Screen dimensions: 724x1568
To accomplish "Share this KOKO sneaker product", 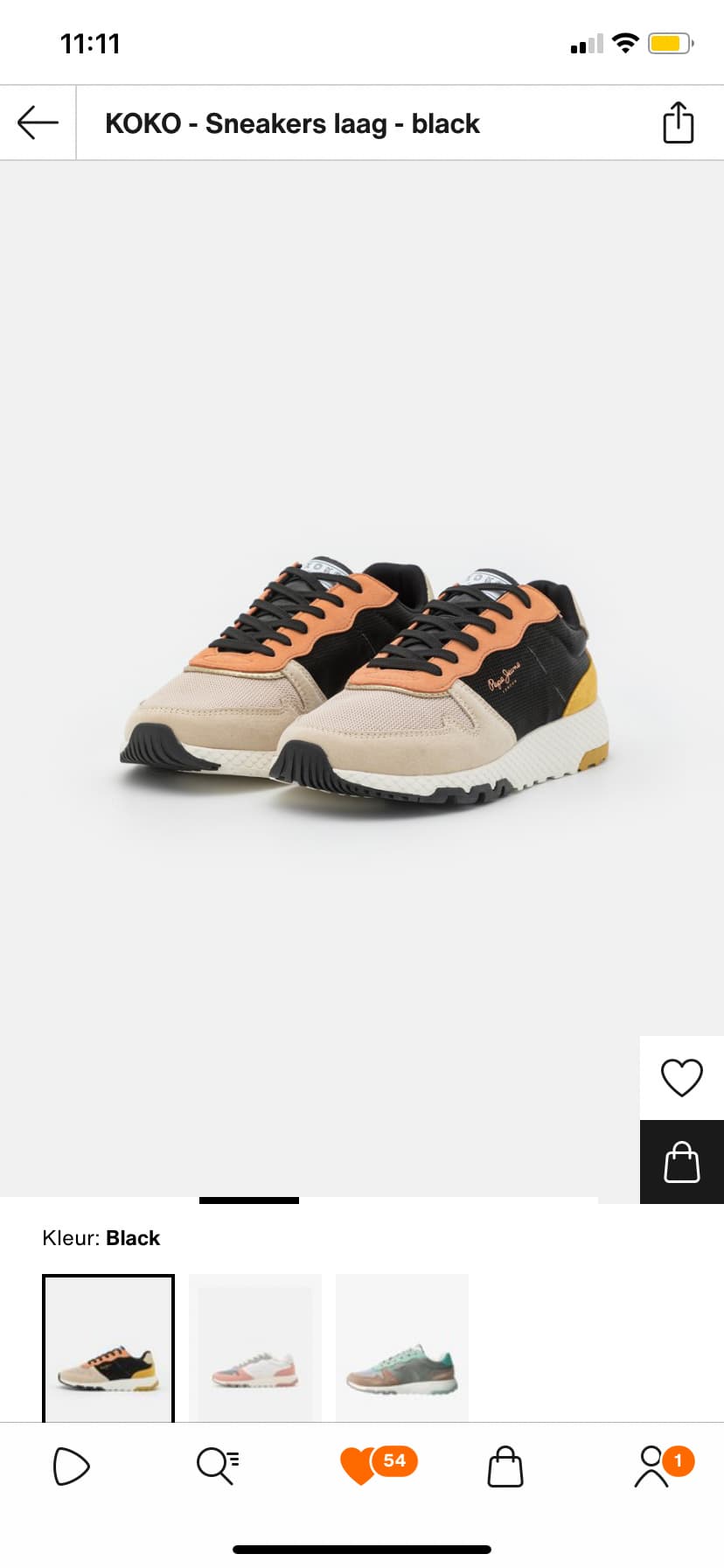I will click(x=678, y=122).
